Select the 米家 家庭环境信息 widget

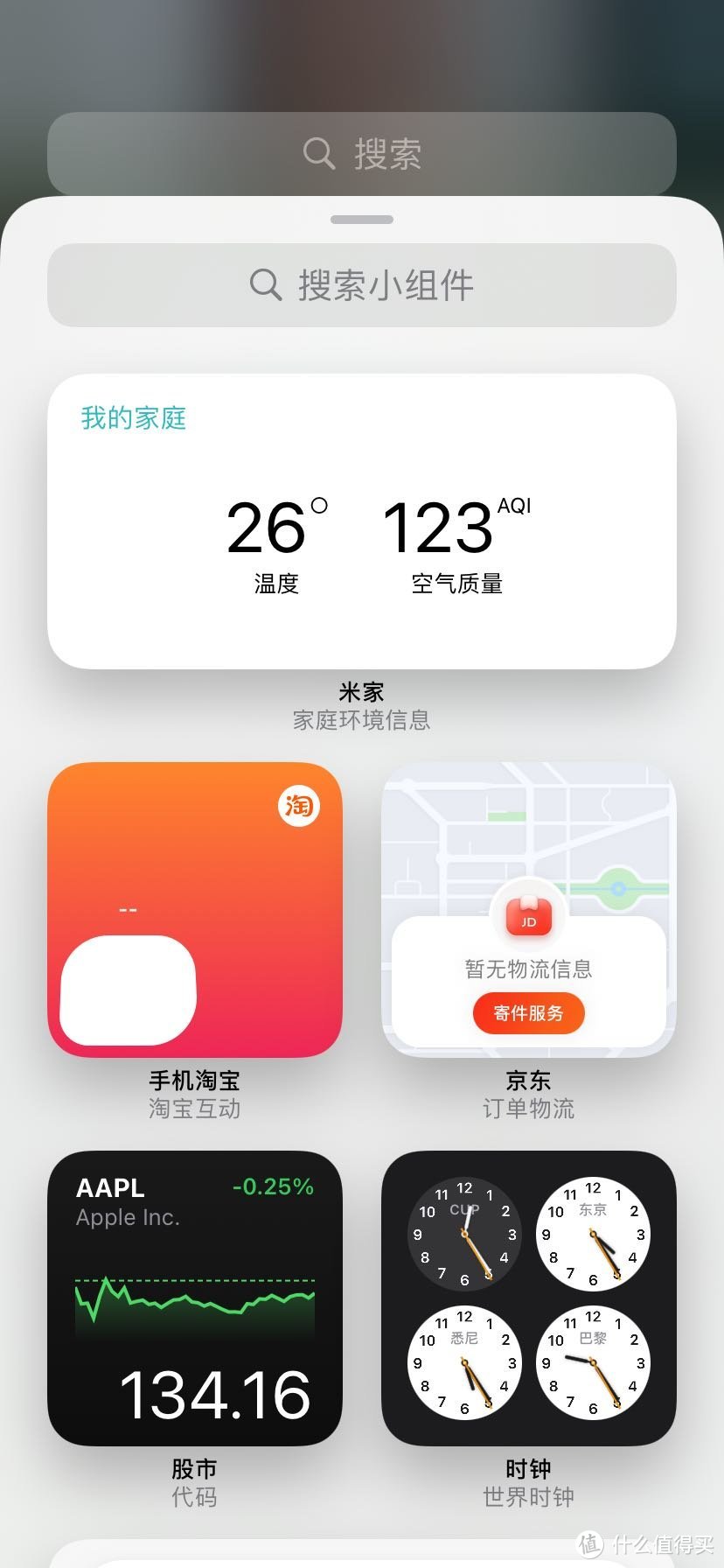pos(362,521)
